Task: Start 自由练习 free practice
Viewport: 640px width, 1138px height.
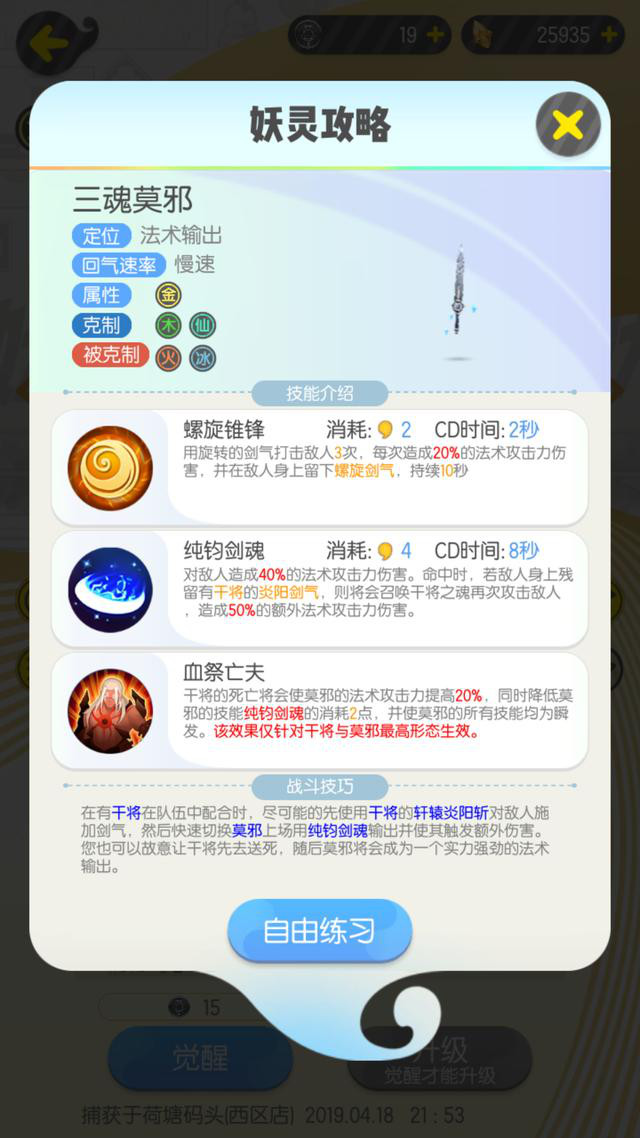Action: 319,930
